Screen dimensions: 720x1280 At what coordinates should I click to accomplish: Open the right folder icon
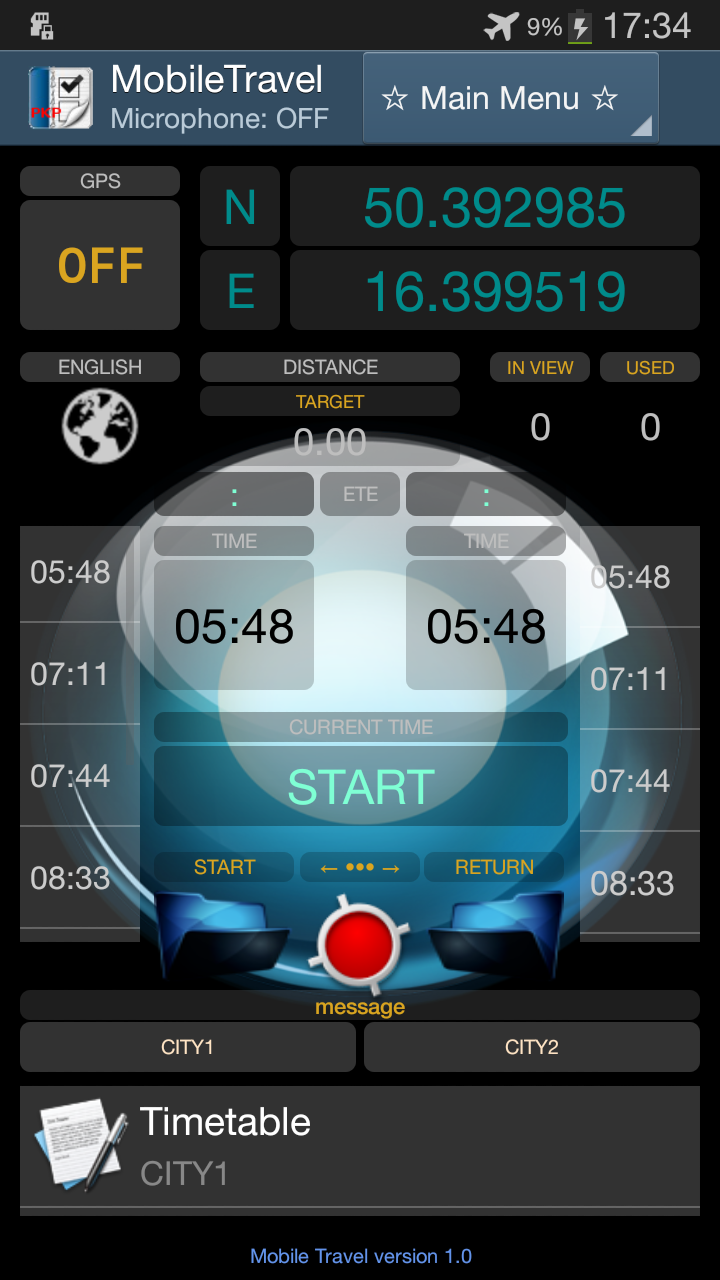click(x=497, y=934)
